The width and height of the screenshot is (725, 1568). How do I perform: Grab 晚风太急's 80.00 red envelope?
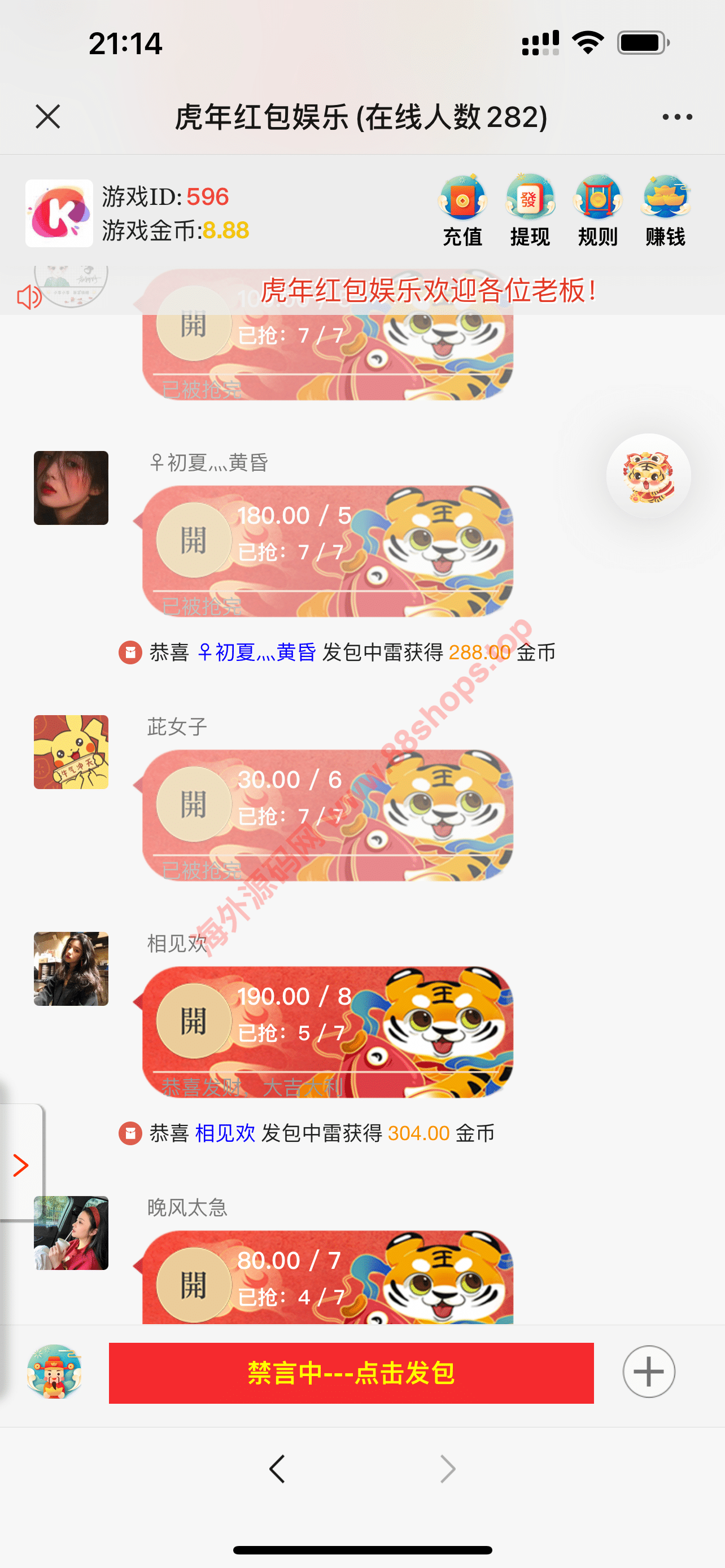tap(194, 1284)
